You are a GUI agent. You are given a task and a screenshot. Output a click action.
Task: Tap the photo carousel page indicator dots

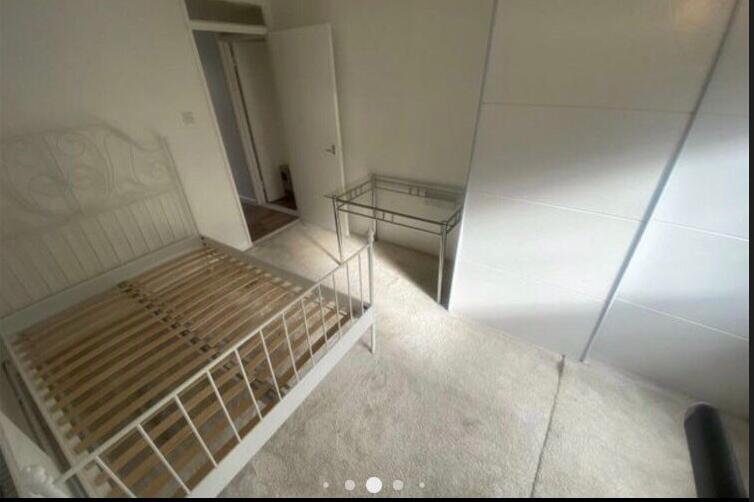(x=373, y=485)
